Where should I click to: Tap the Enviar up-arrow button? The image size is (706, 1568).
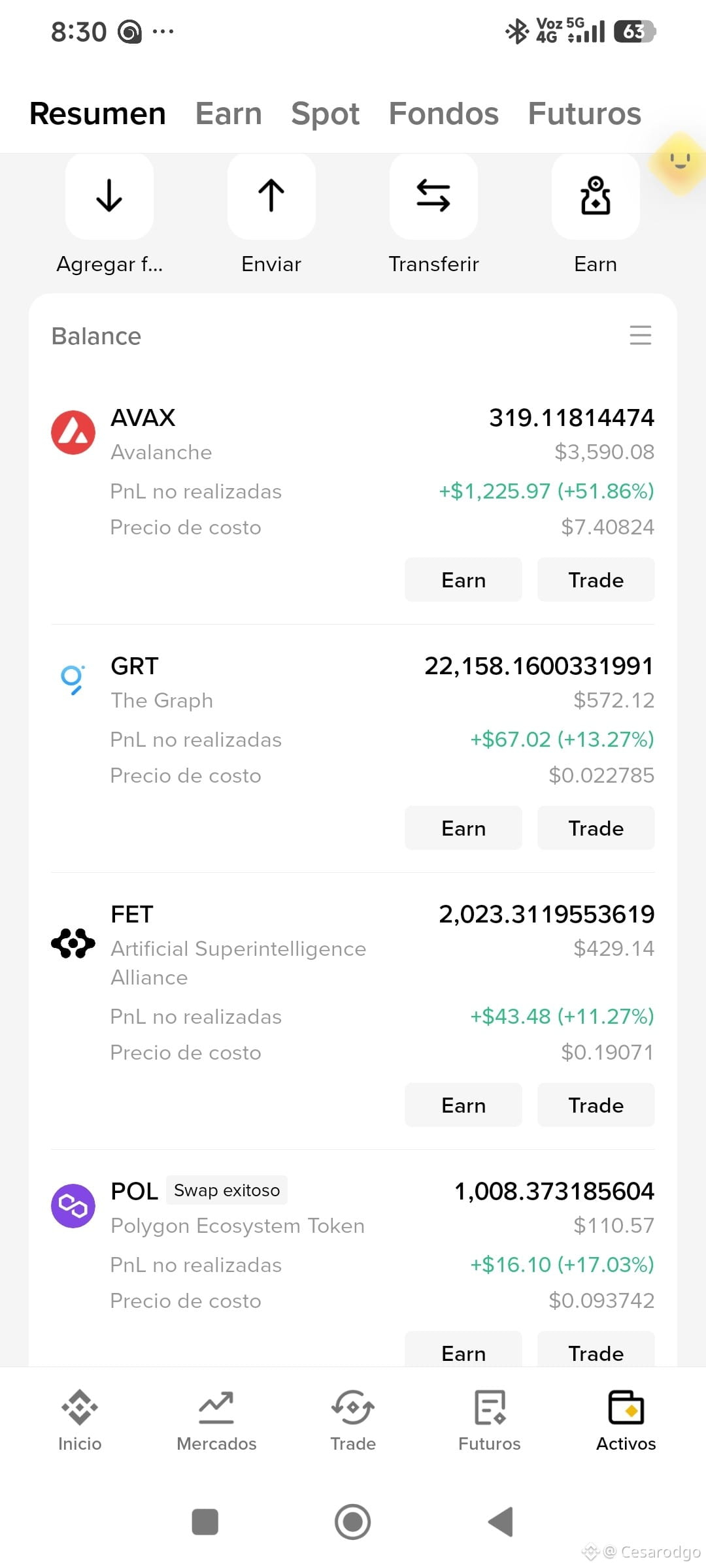[x=271, y=196]
